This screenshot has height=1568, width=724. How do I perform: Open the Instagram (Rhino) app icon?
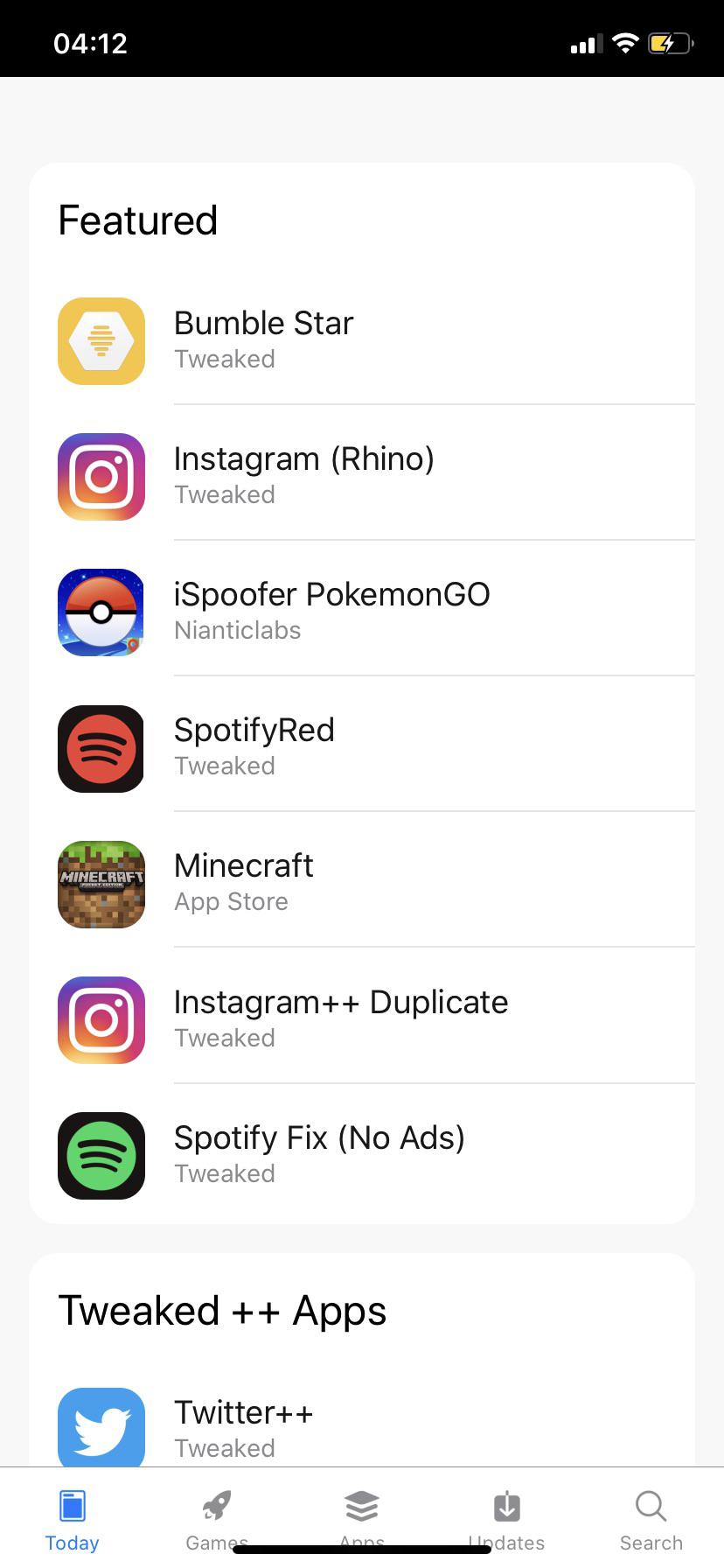point(101,477)
